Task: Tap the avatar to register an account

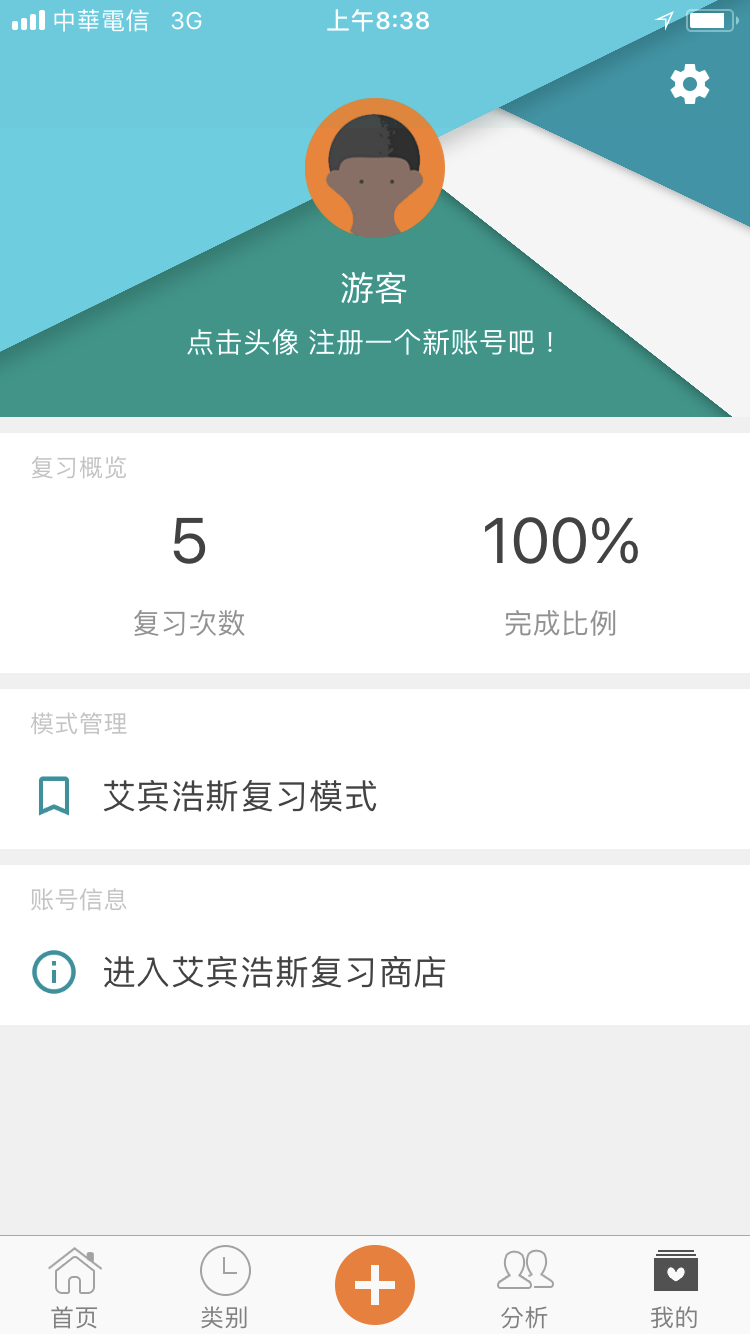Action: [375, 168]
